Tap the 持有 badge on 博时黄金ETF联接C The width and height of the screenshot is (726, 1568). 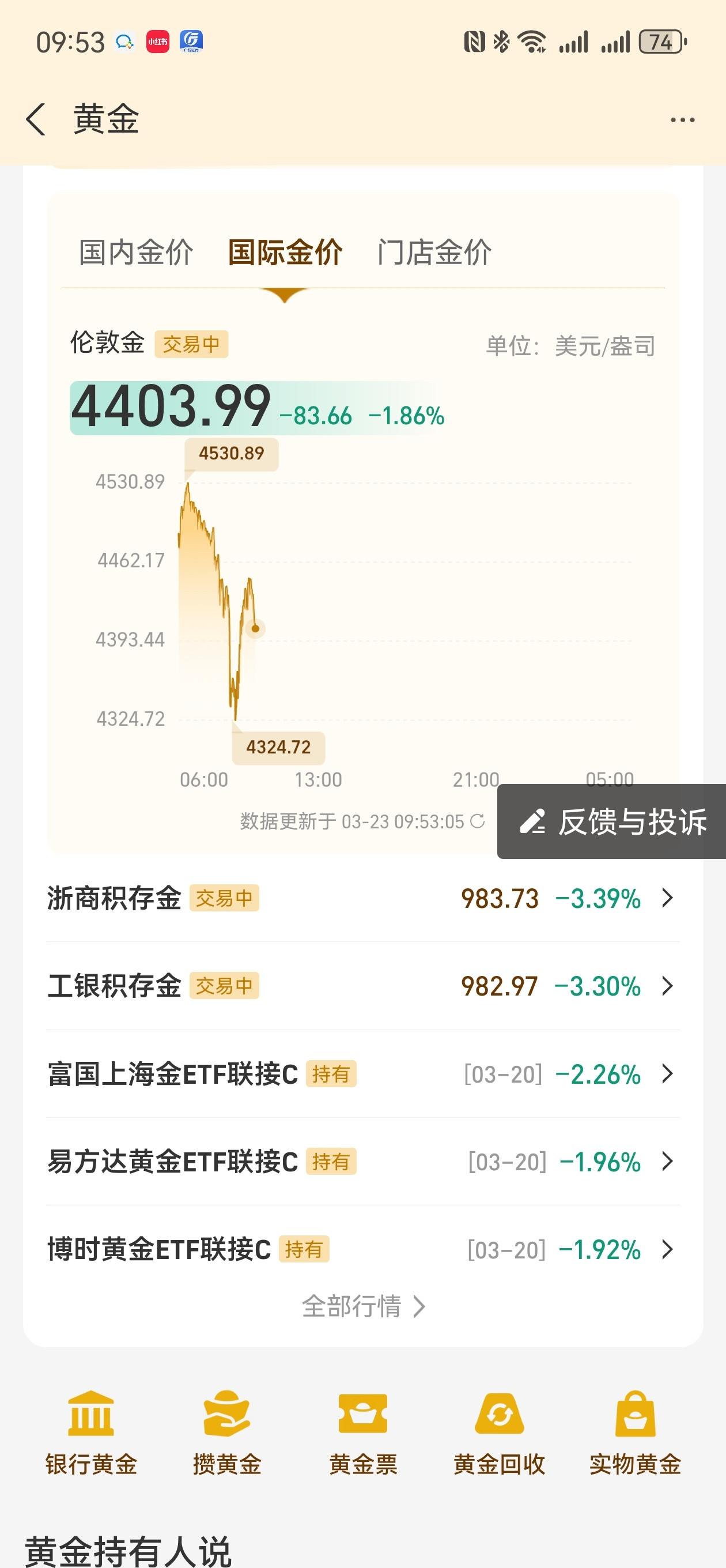[304, 1250]
